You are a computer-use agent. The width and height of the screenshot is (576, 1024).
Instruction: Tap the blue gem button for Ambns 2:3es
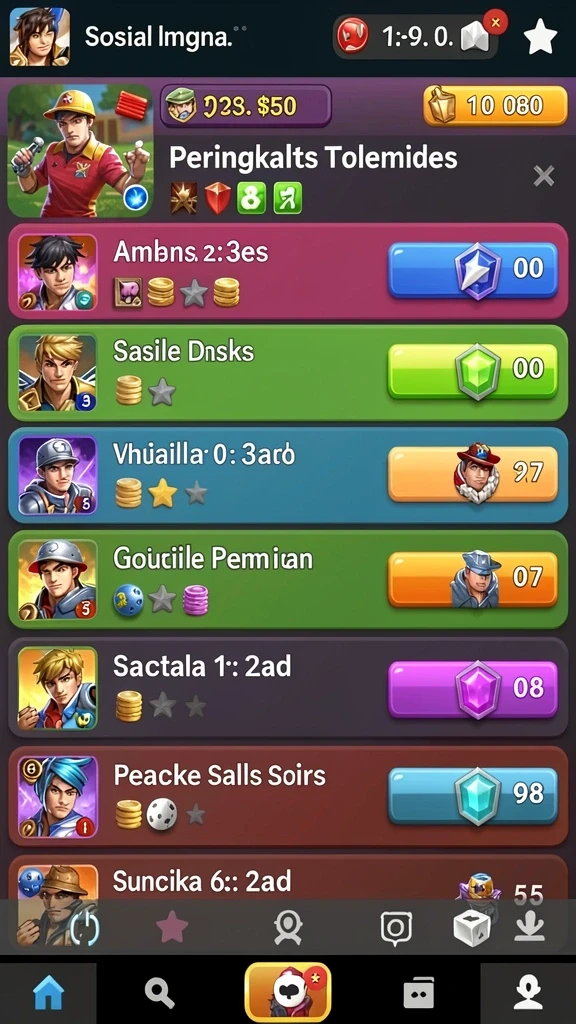(x=473, y=270)
